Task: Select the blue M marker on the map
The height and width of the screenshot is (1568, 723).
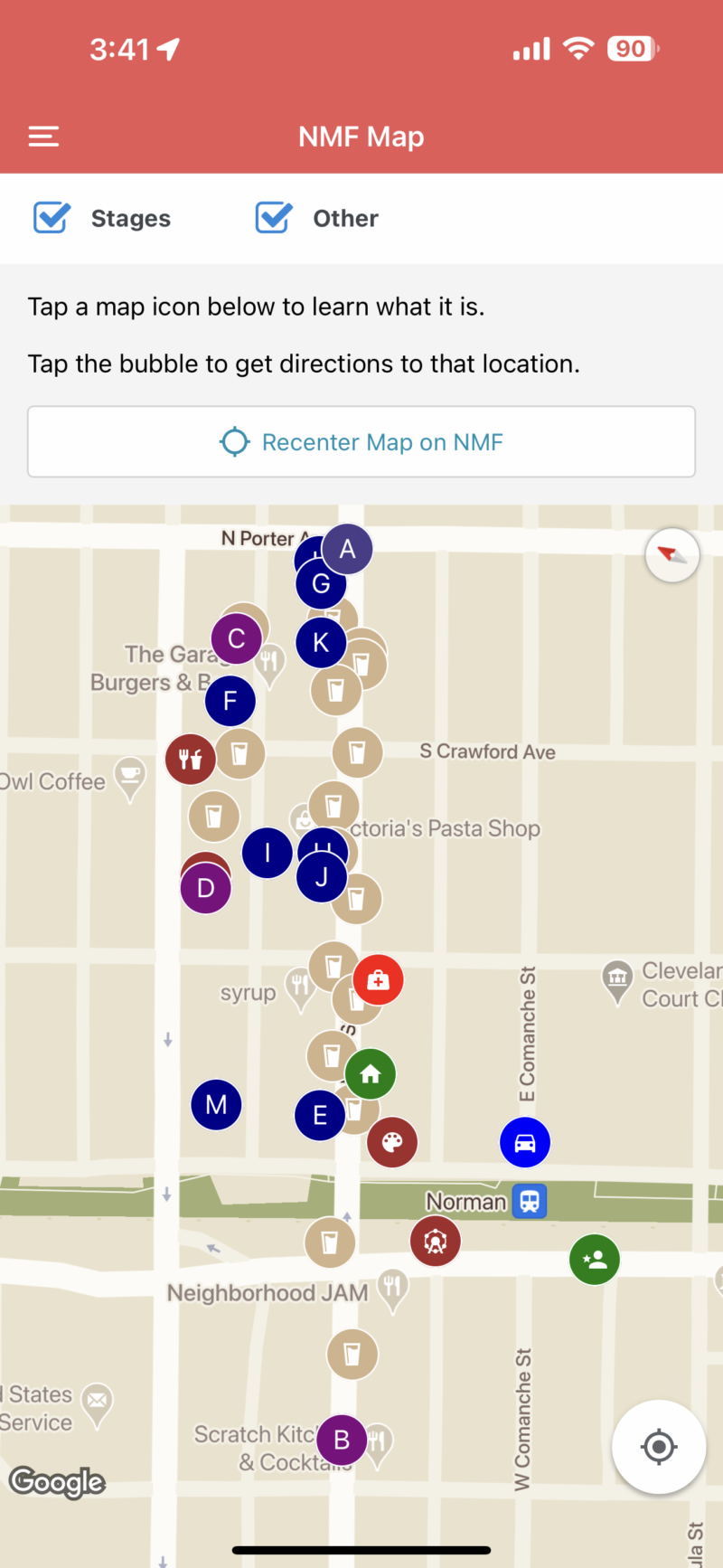Action: 216,1104
